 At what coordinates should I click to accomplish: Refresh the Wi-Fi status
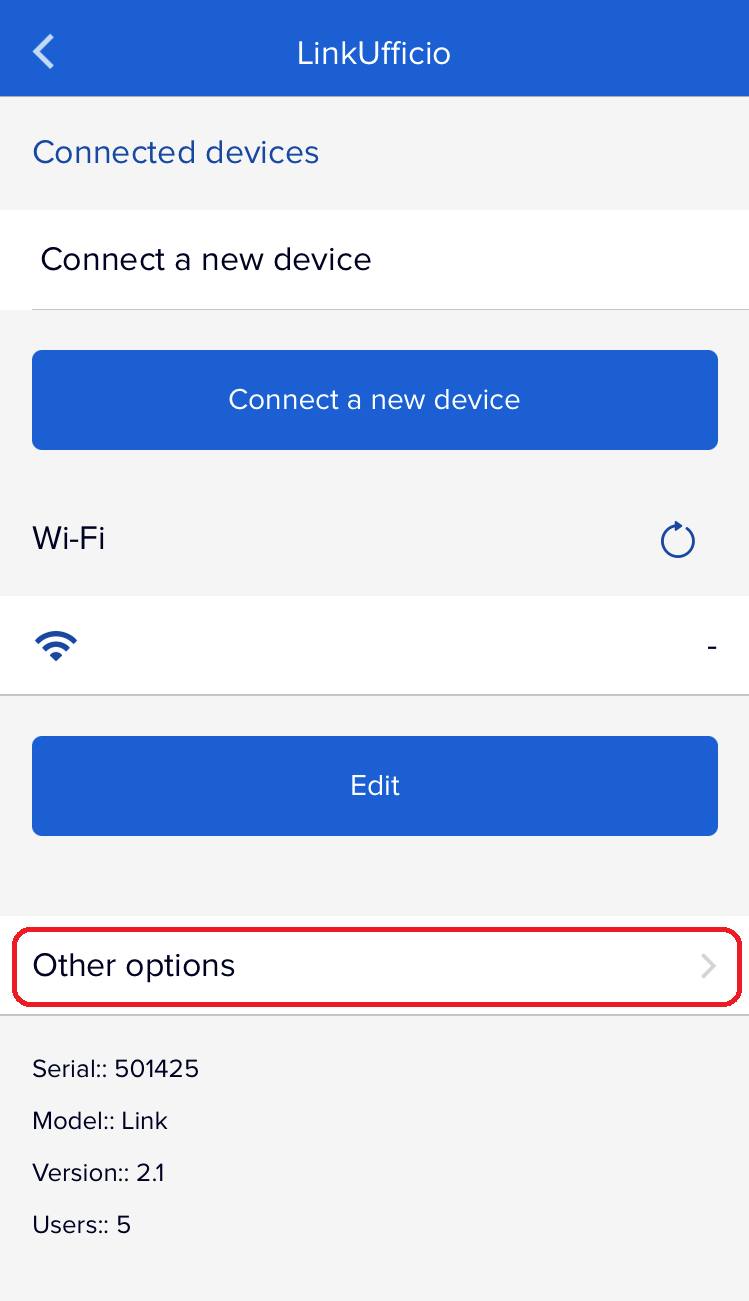tap(678, 540)
